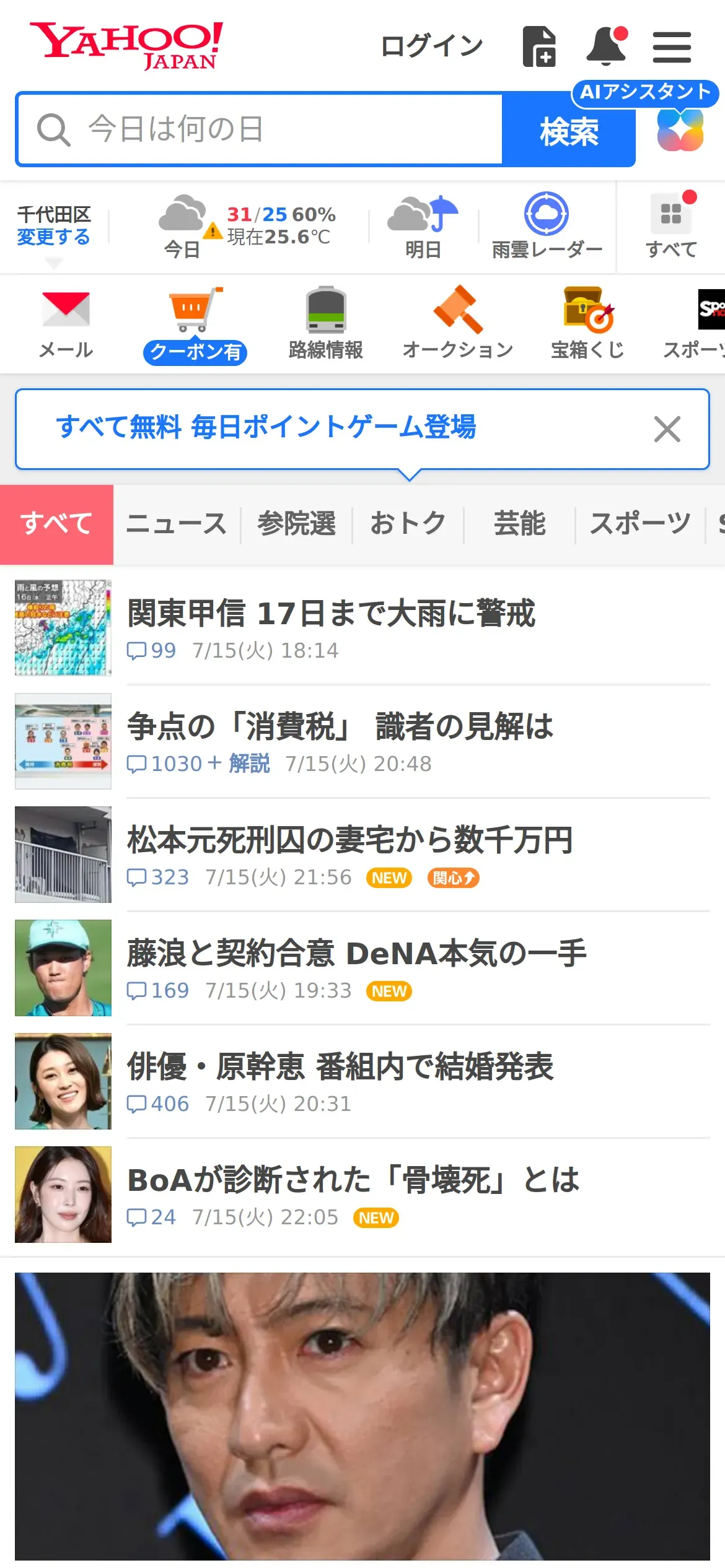This screenshot has height=1568, width=725.
Task: Focus the 今日は何の日 search field
Action: (x=260, y=129)
